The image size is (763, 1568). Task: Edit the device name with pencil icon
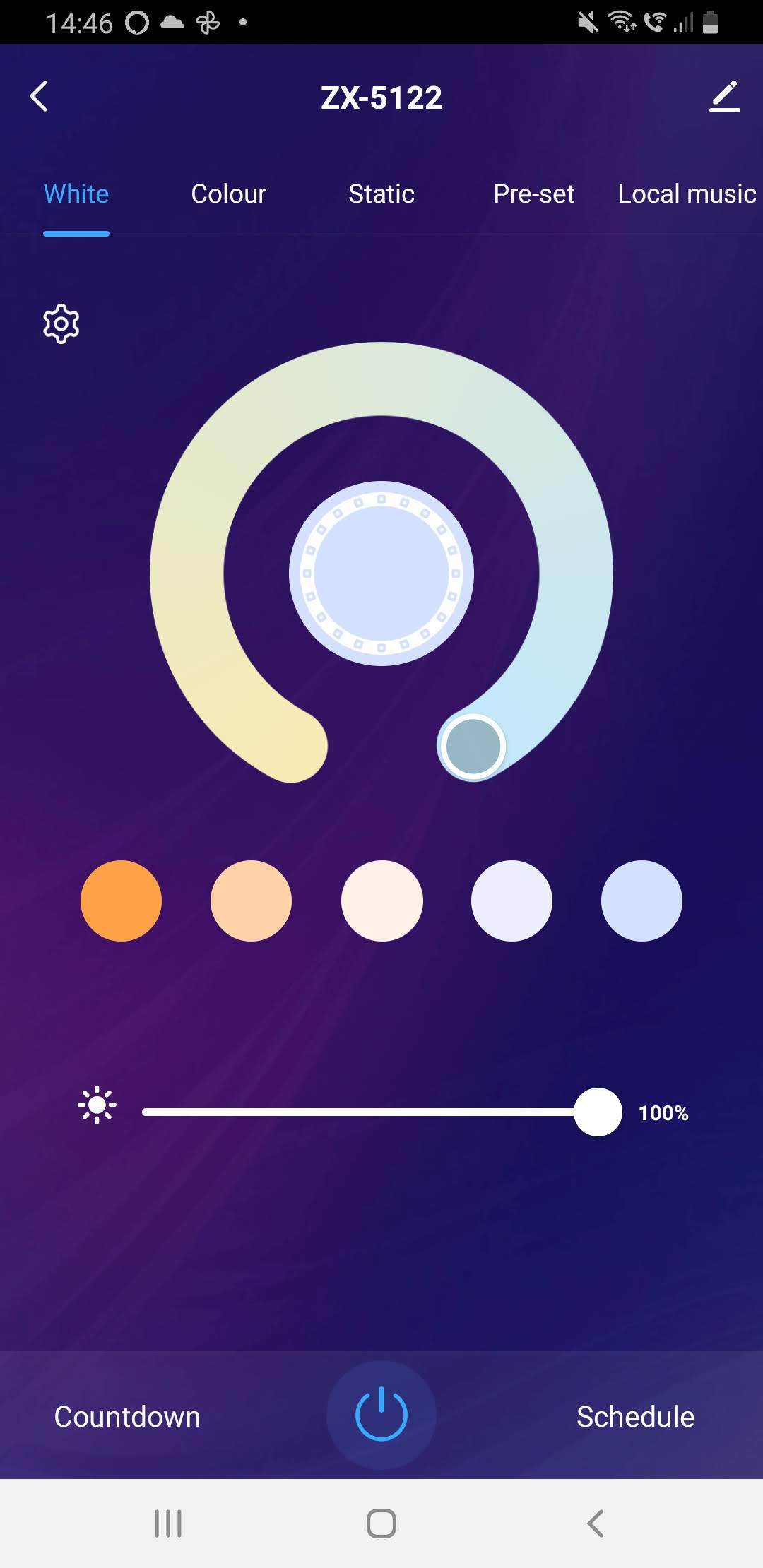tap(724, 96)
